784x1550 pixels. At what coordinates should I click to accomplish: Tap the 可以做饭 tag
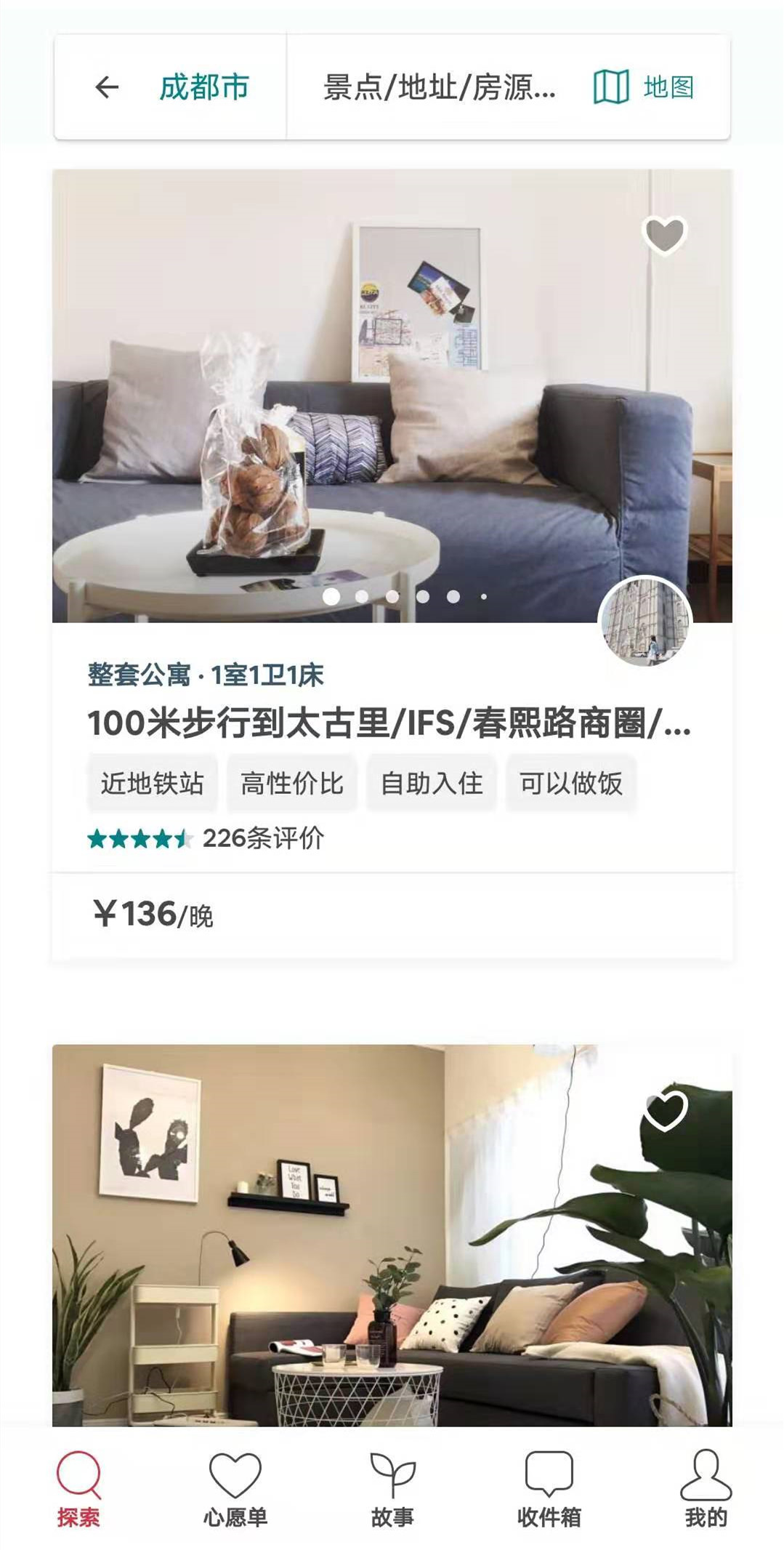click(571, 783)
